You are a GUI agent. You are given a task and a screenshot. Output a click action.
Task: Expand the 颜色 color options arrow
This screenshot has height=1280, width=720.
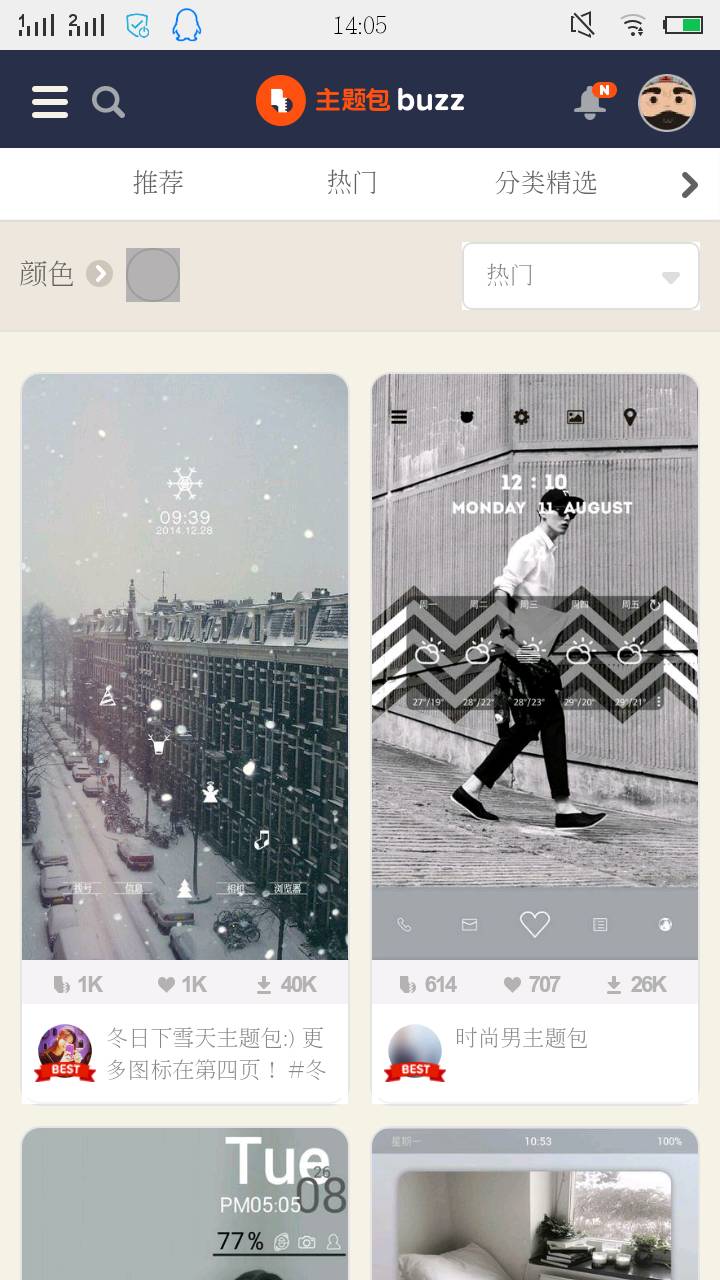point(99,274)
